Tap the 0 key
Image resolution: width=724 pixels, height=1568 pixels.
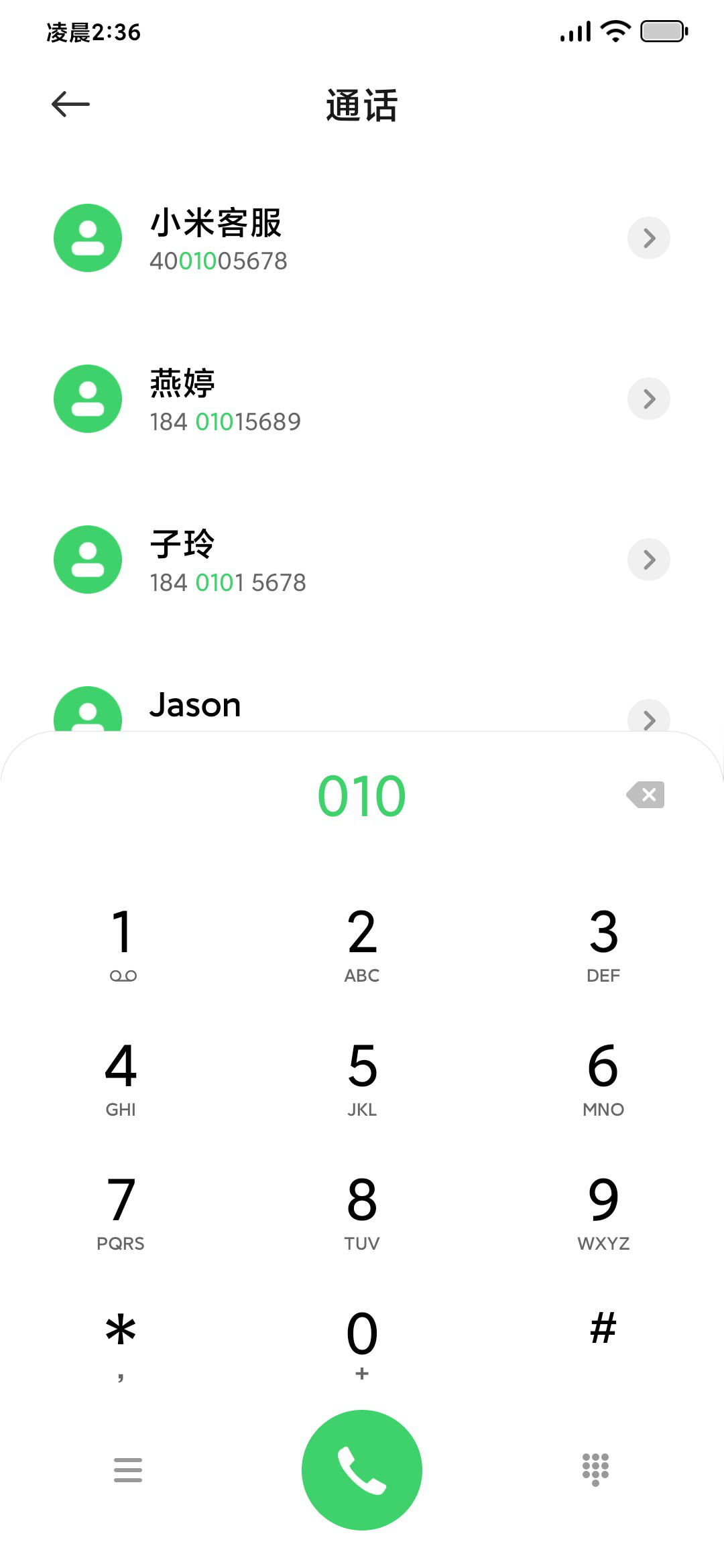click(362, 1344)
